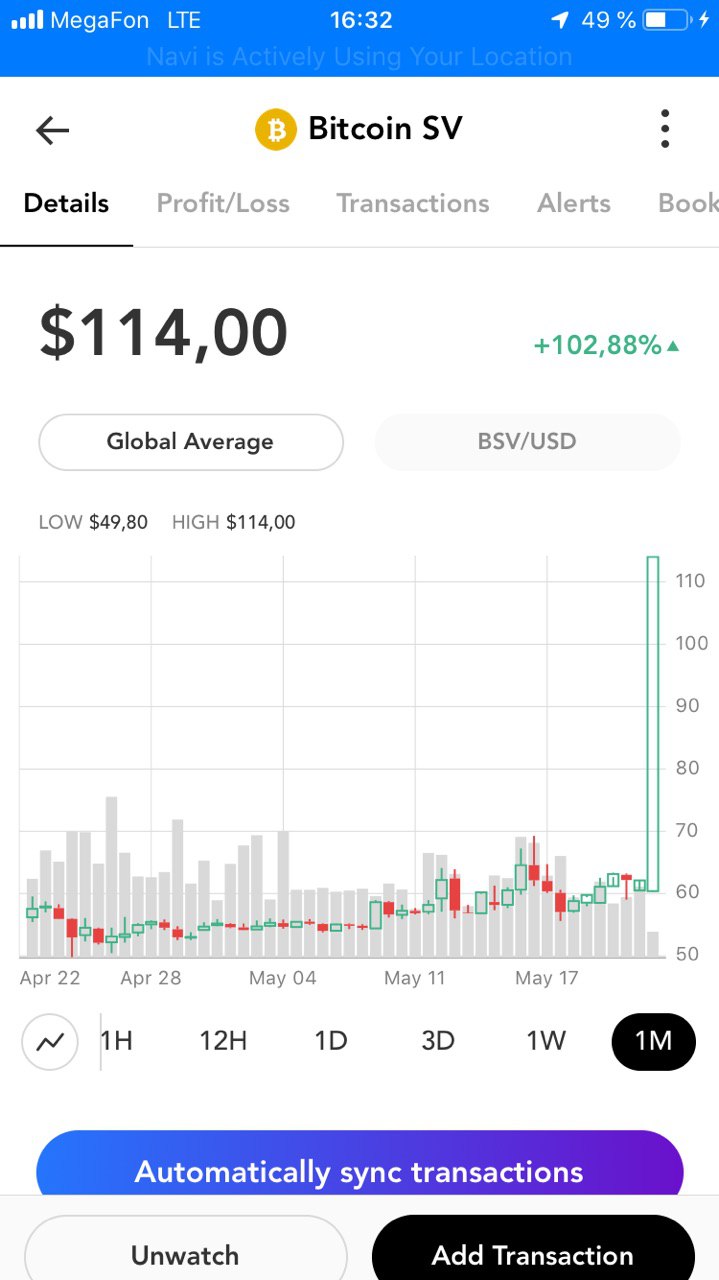Open the three-dot overflow menu
Viewport: 719px width, 1280px height.
[665, 129]
